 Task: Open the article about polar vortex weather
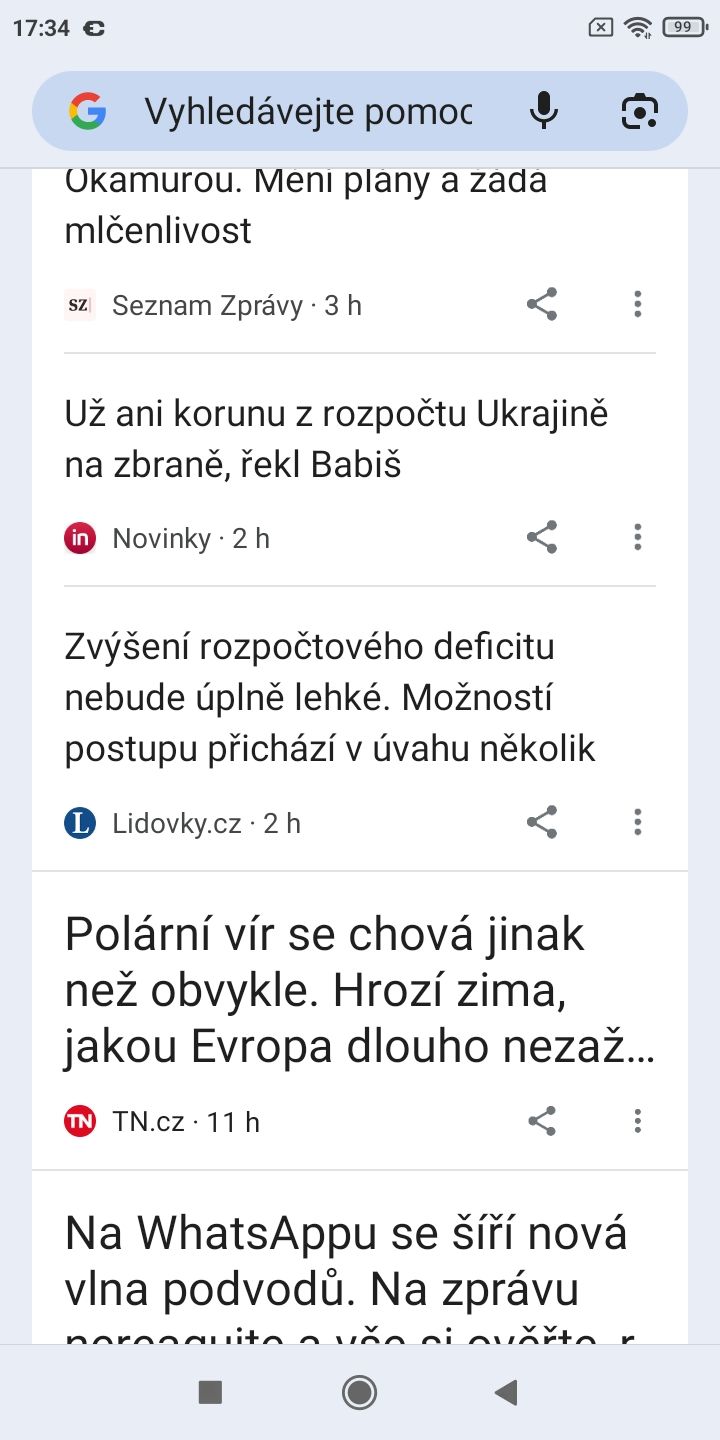coord(360,990)
